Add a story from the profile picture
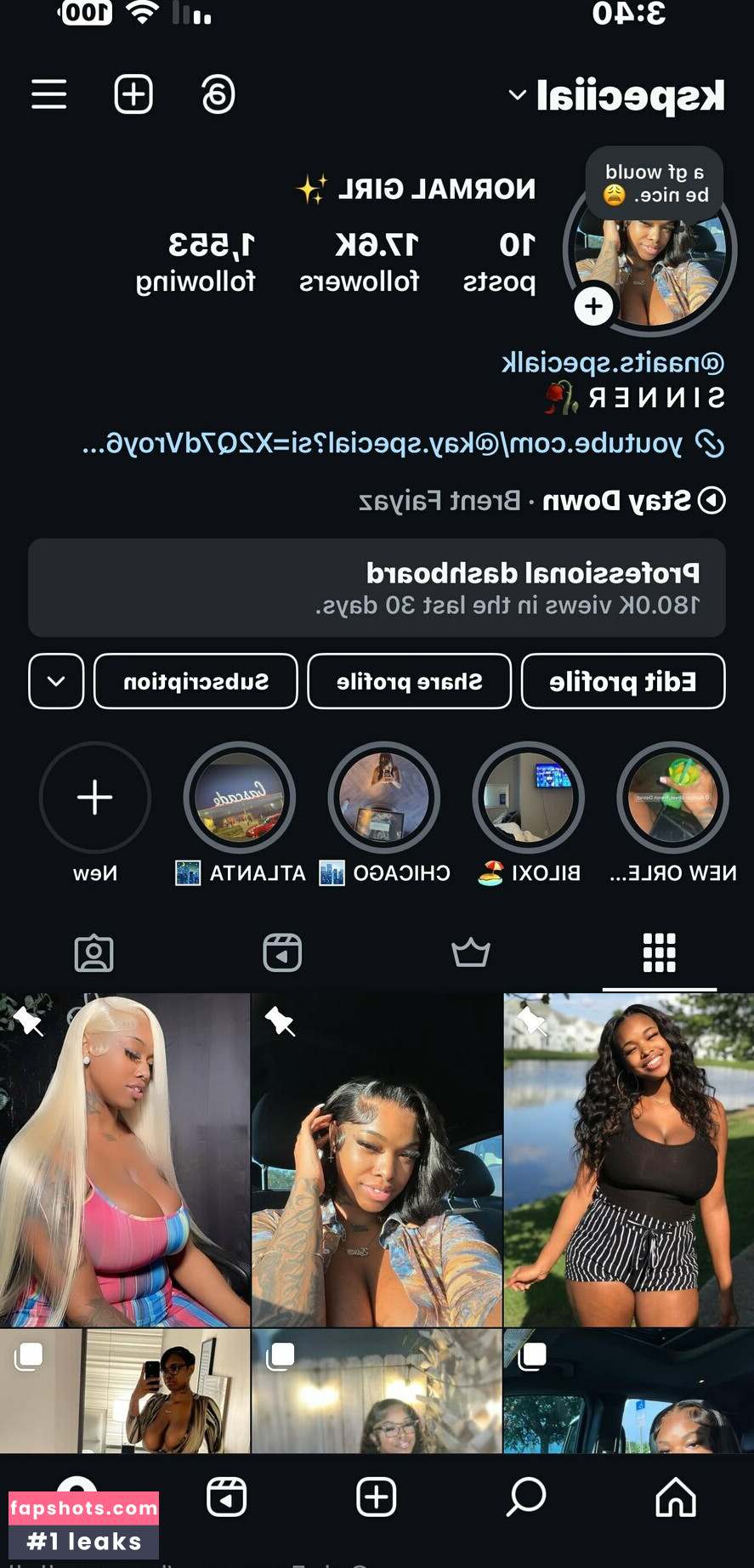 tap(593, 306)
